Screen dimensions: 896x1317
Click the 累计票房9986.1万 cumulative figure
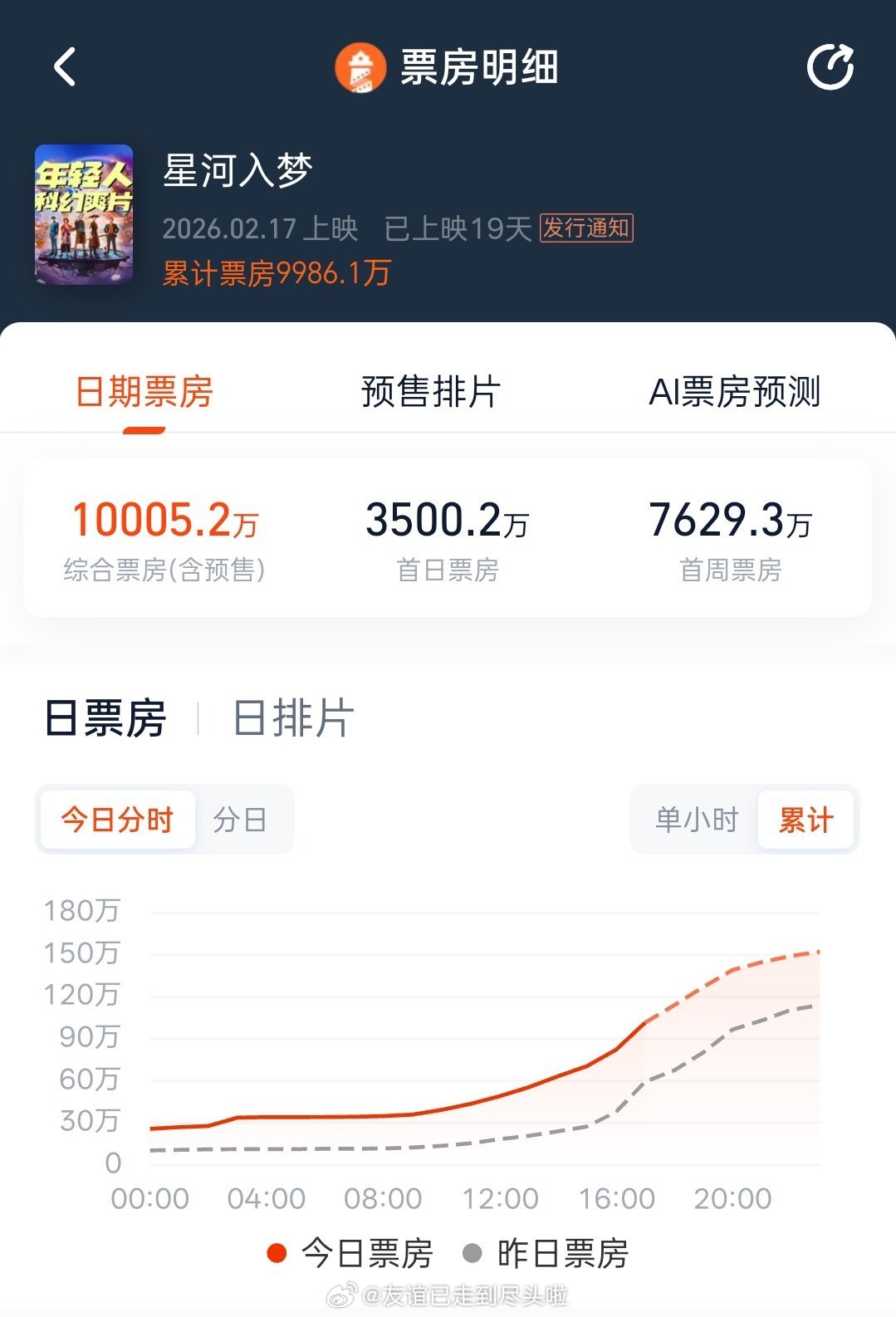277,273
